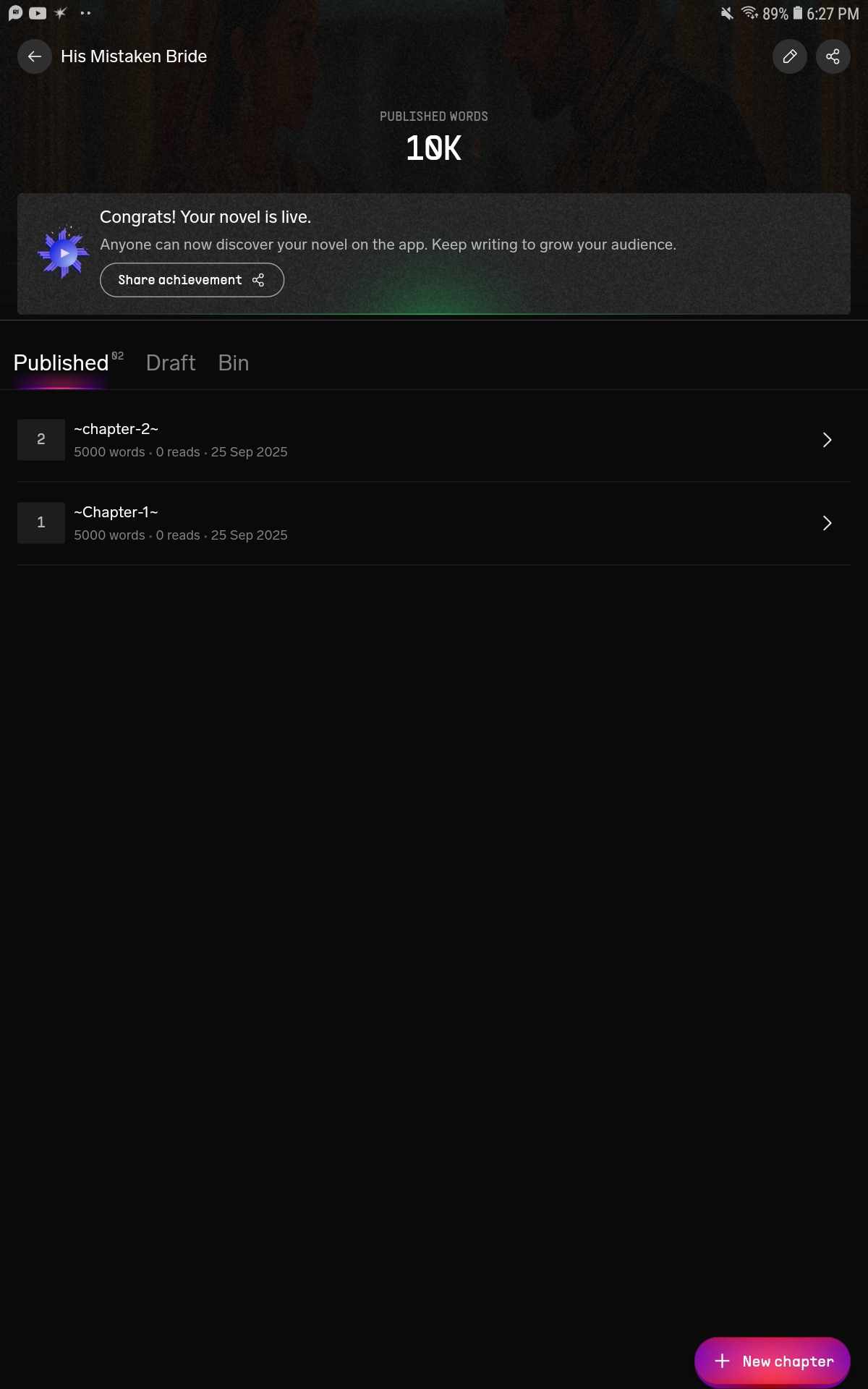The height and width of the screenshot is (1389, 868).
Task: Switch to the Draft tab
Action: pos(171,363)
